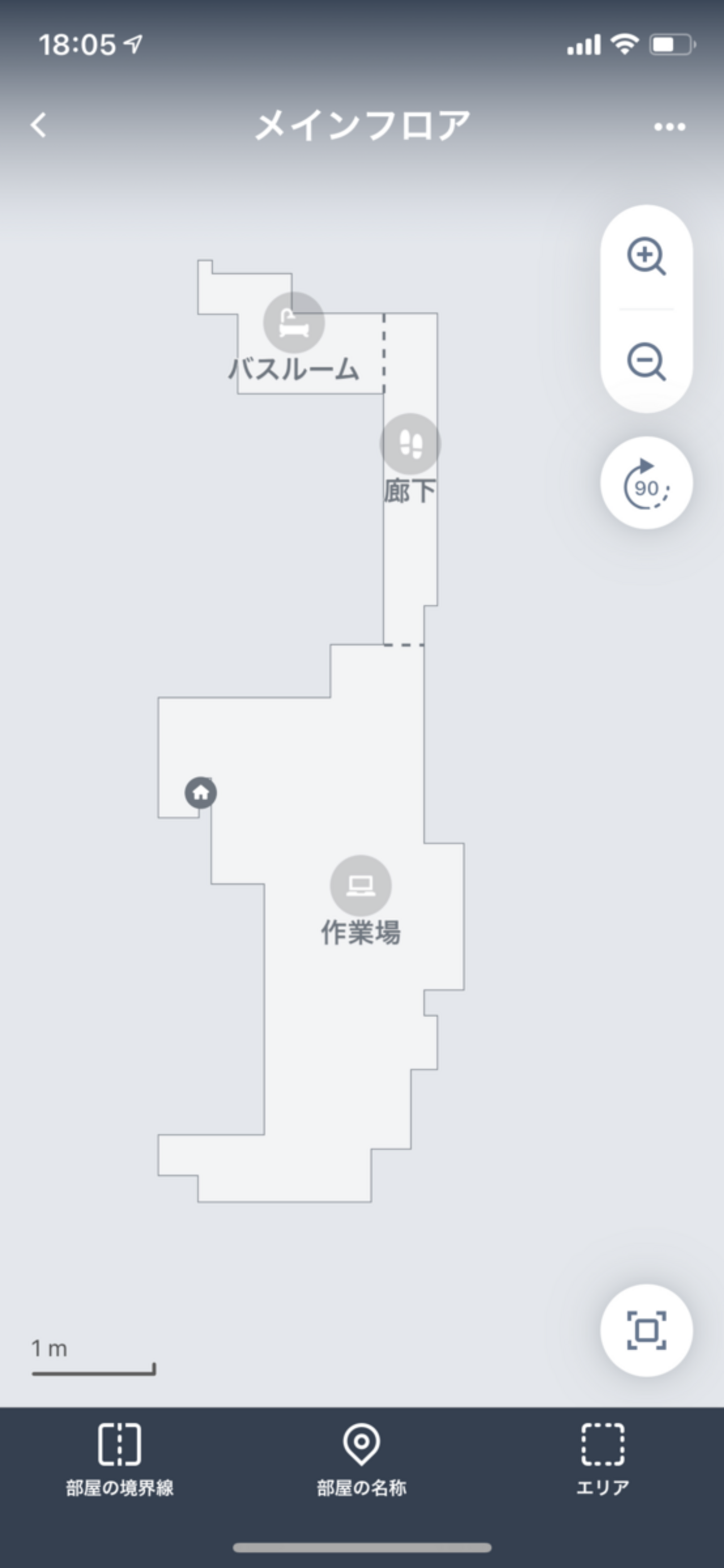Rotate the map 90 degrees
Screen dimensions: 724x1568
tap(646, 483)
